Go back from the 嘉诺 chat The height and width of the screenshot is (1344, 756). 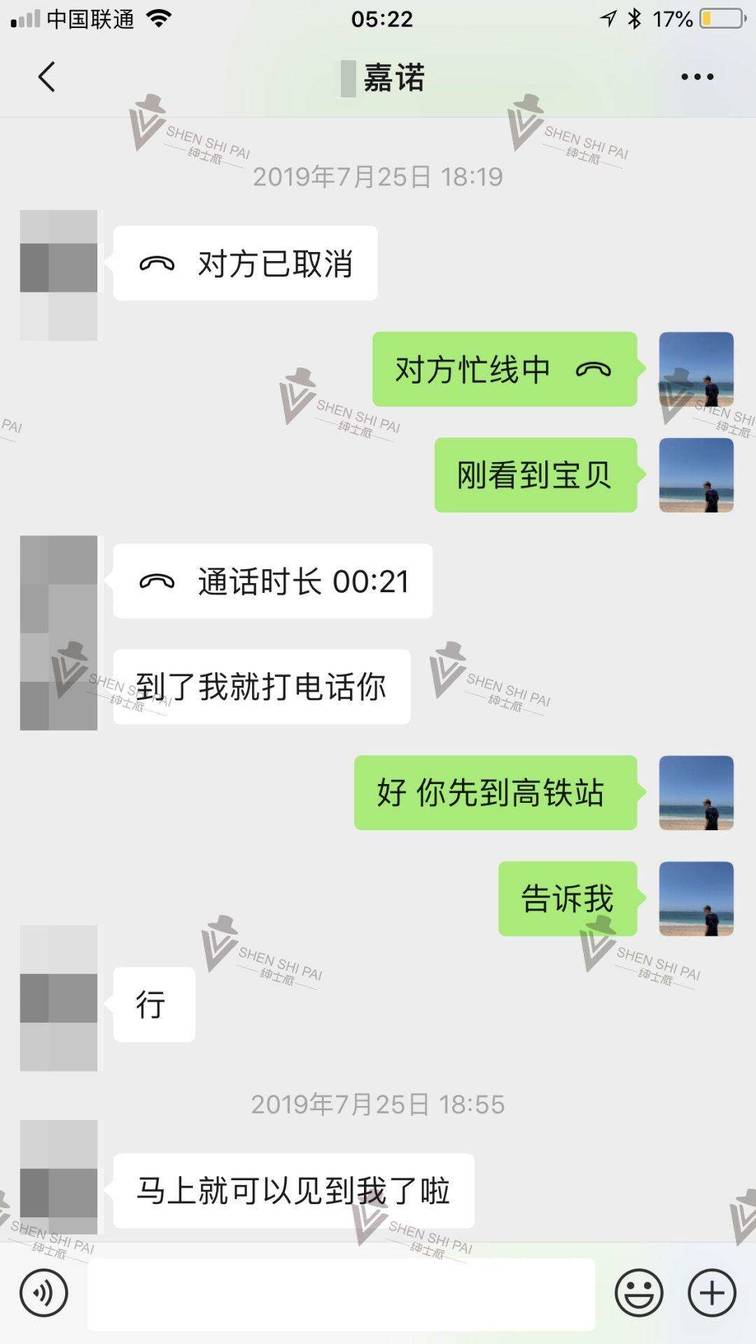click(x=46, y=77)
